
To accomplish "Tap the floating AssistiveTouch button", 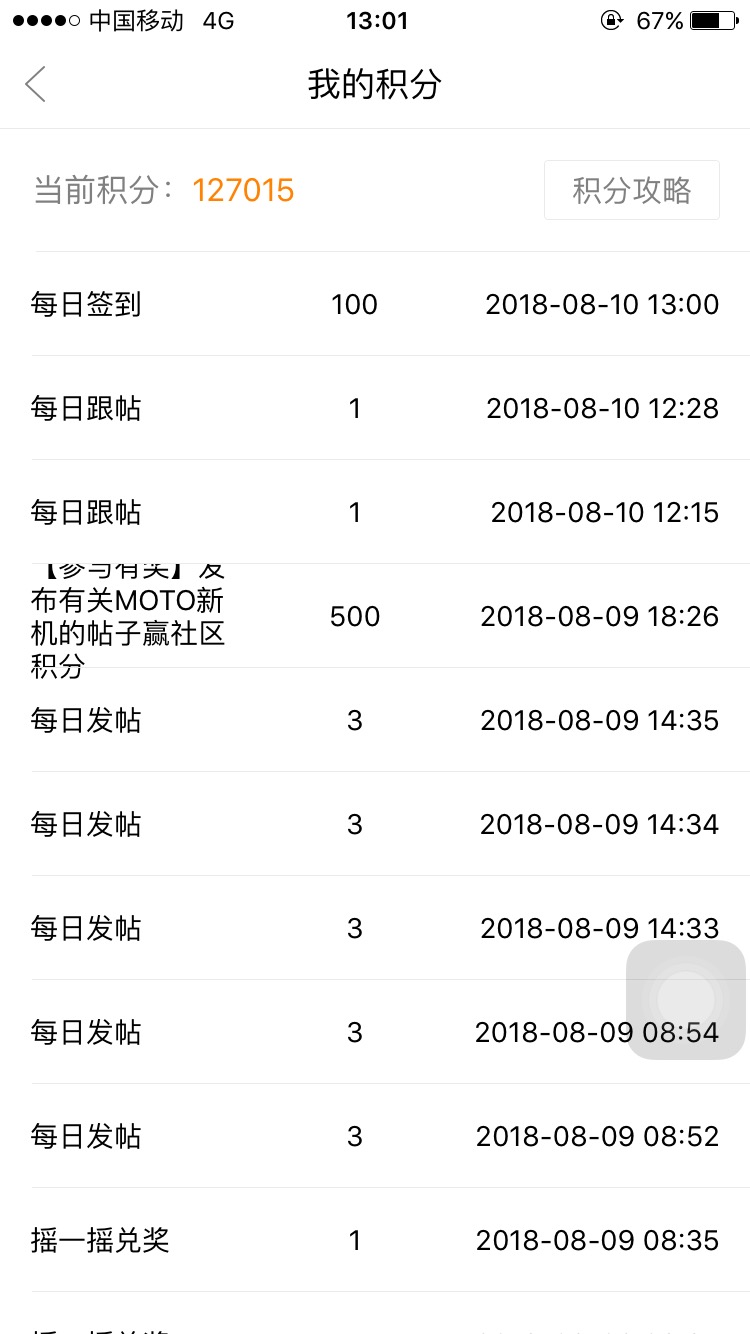I will point(686,1000).
